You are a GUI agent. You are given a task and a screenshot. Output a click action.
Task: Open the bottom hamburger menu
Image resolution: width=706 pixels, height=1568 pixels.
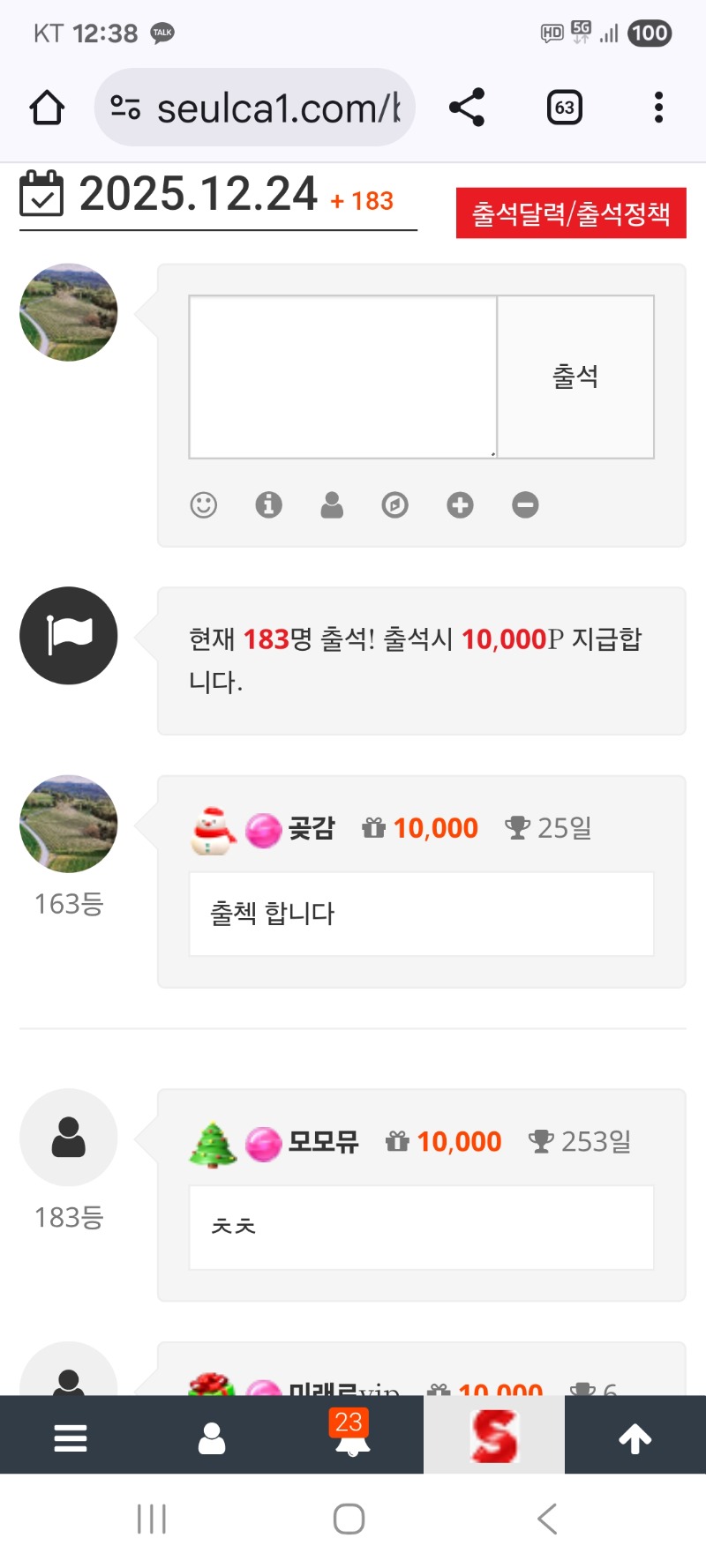[x=71, y=1437]
